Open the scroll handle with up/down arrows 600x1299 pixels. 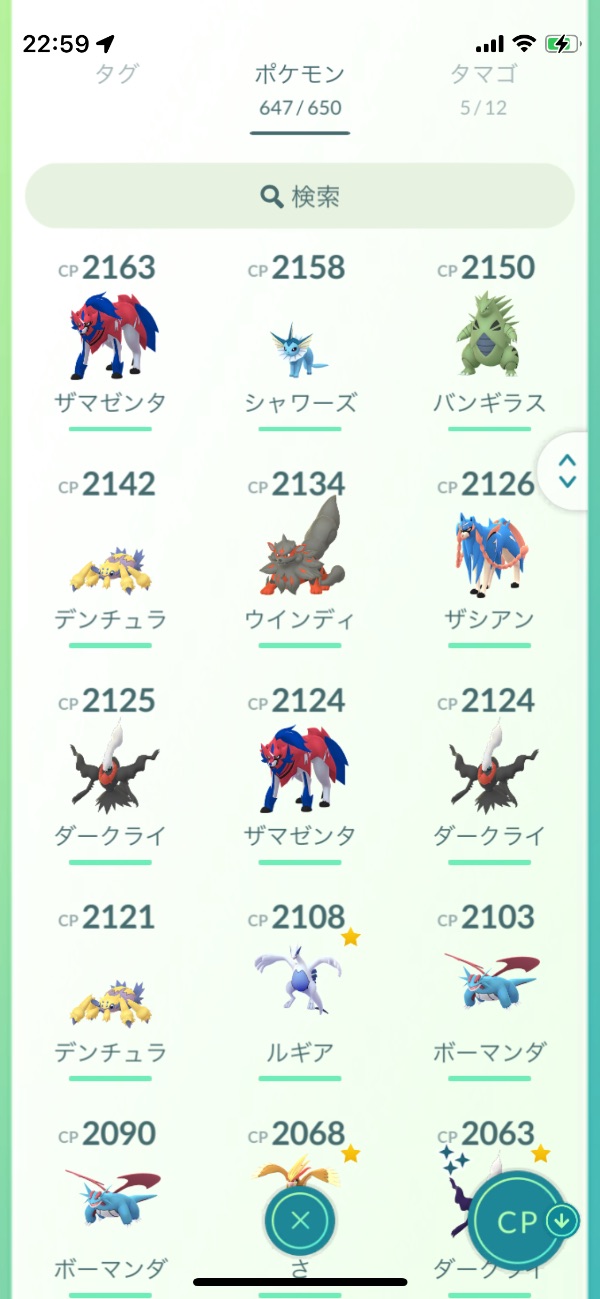point(567,471)
